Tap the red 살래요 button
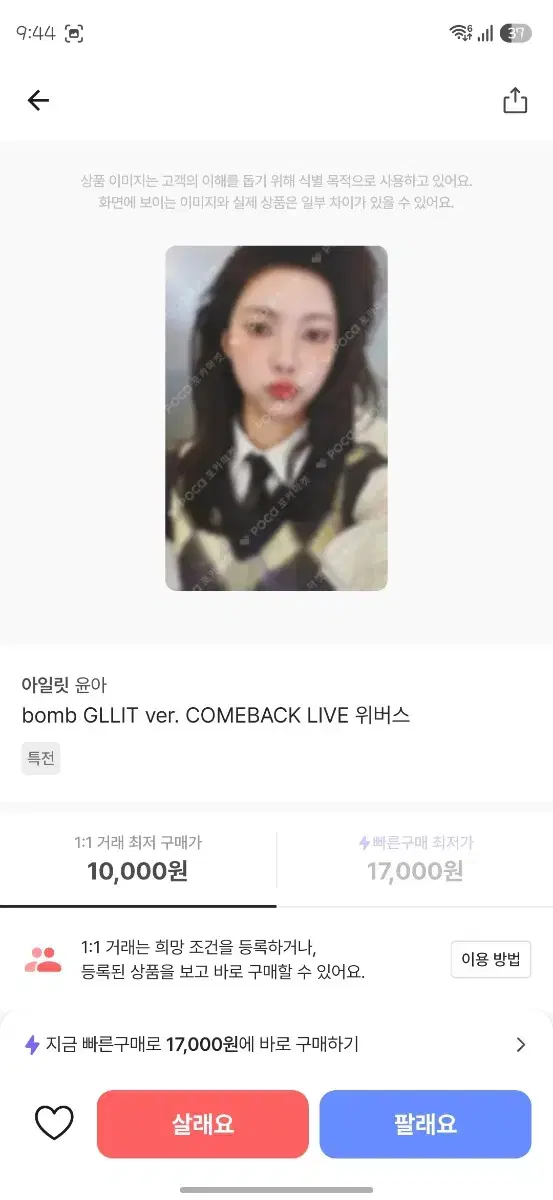 203,1124
